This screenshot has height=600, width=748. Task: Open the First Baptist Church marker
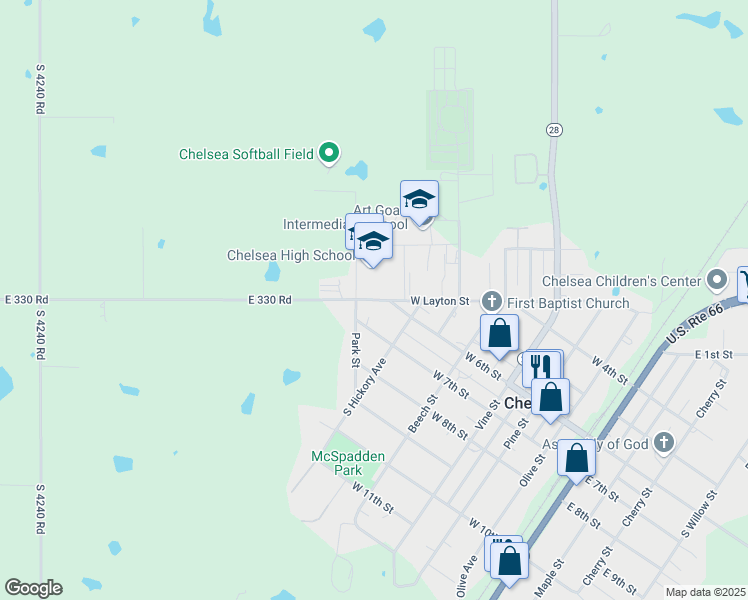coord(491,301)
